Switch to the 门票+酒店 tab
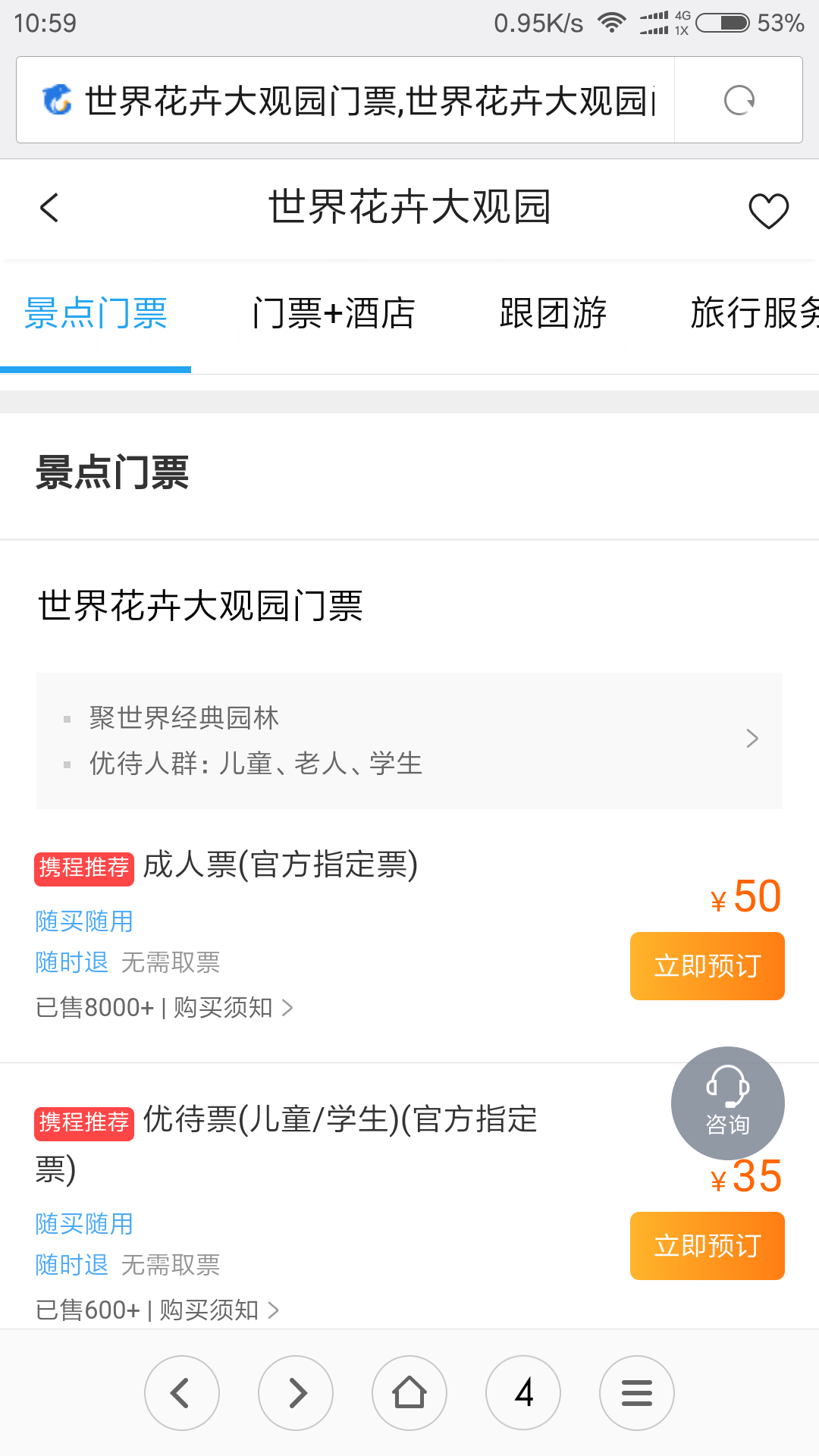The image size is (819, 1456). point(334,313)
